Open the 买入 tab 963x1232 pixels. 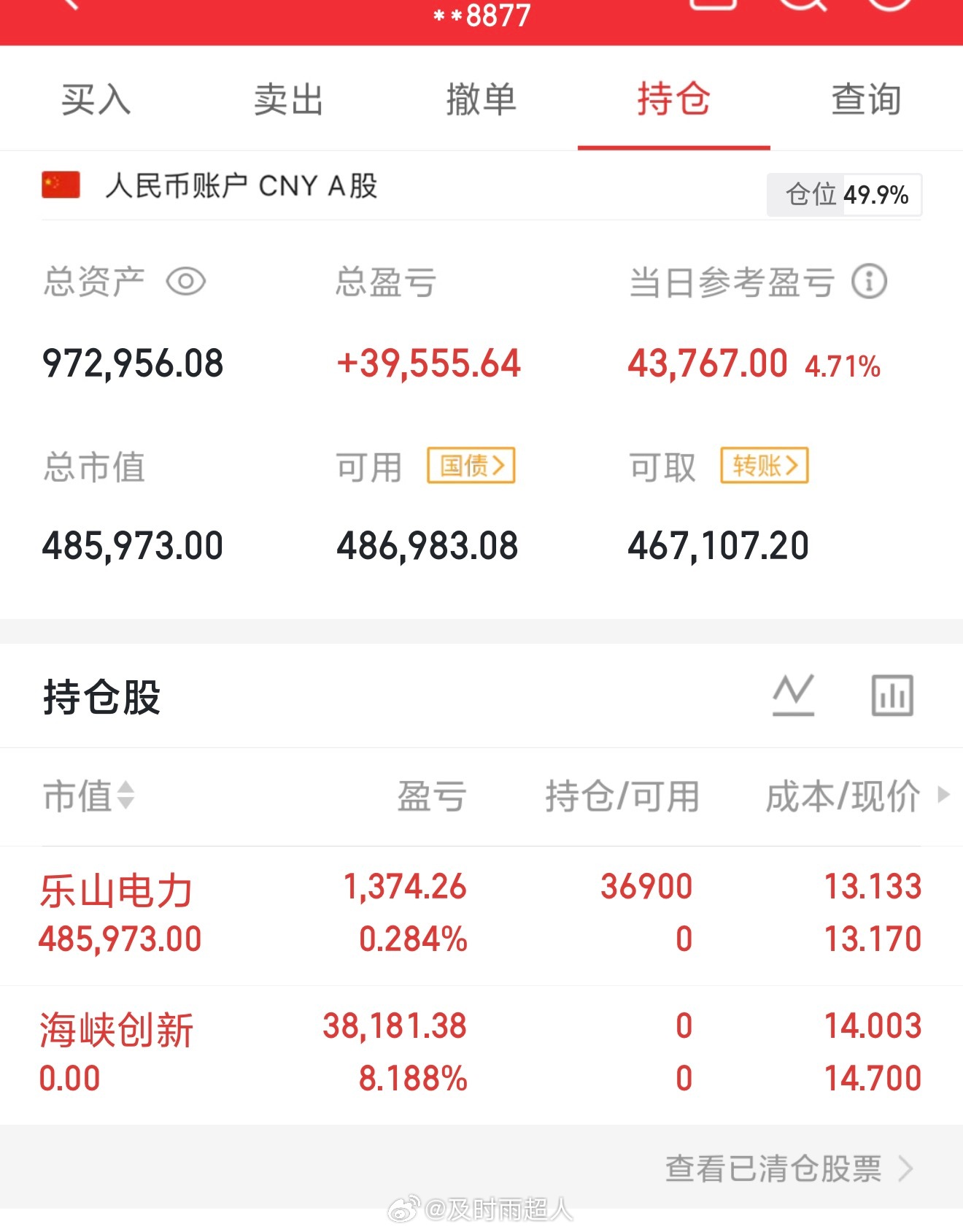tap(96, 100)
